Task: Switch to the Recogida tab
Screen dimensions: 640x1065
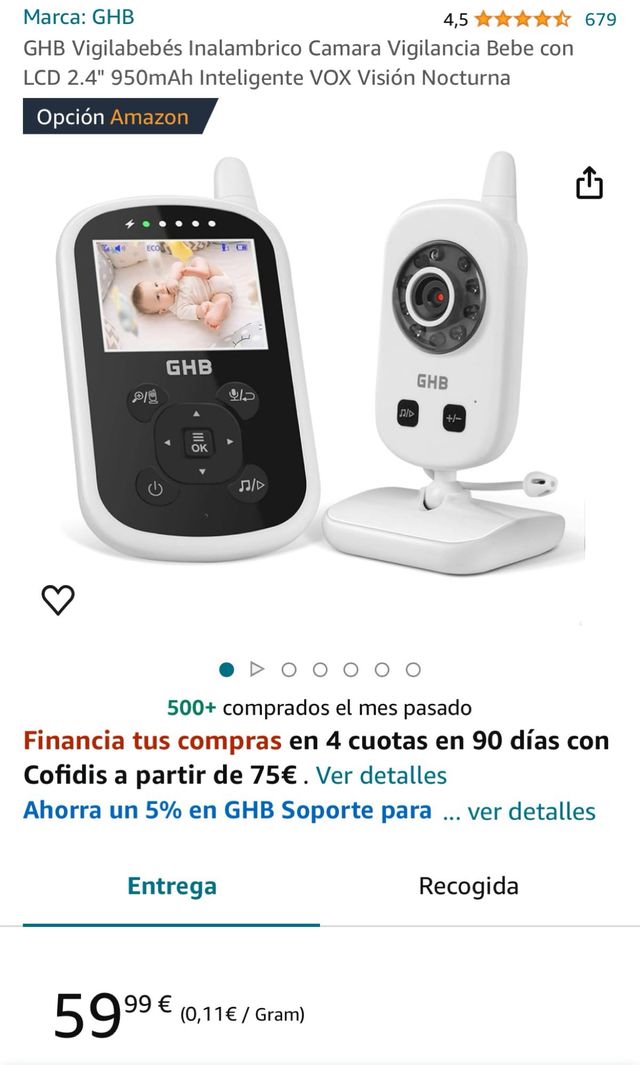Action: [468, 886]
